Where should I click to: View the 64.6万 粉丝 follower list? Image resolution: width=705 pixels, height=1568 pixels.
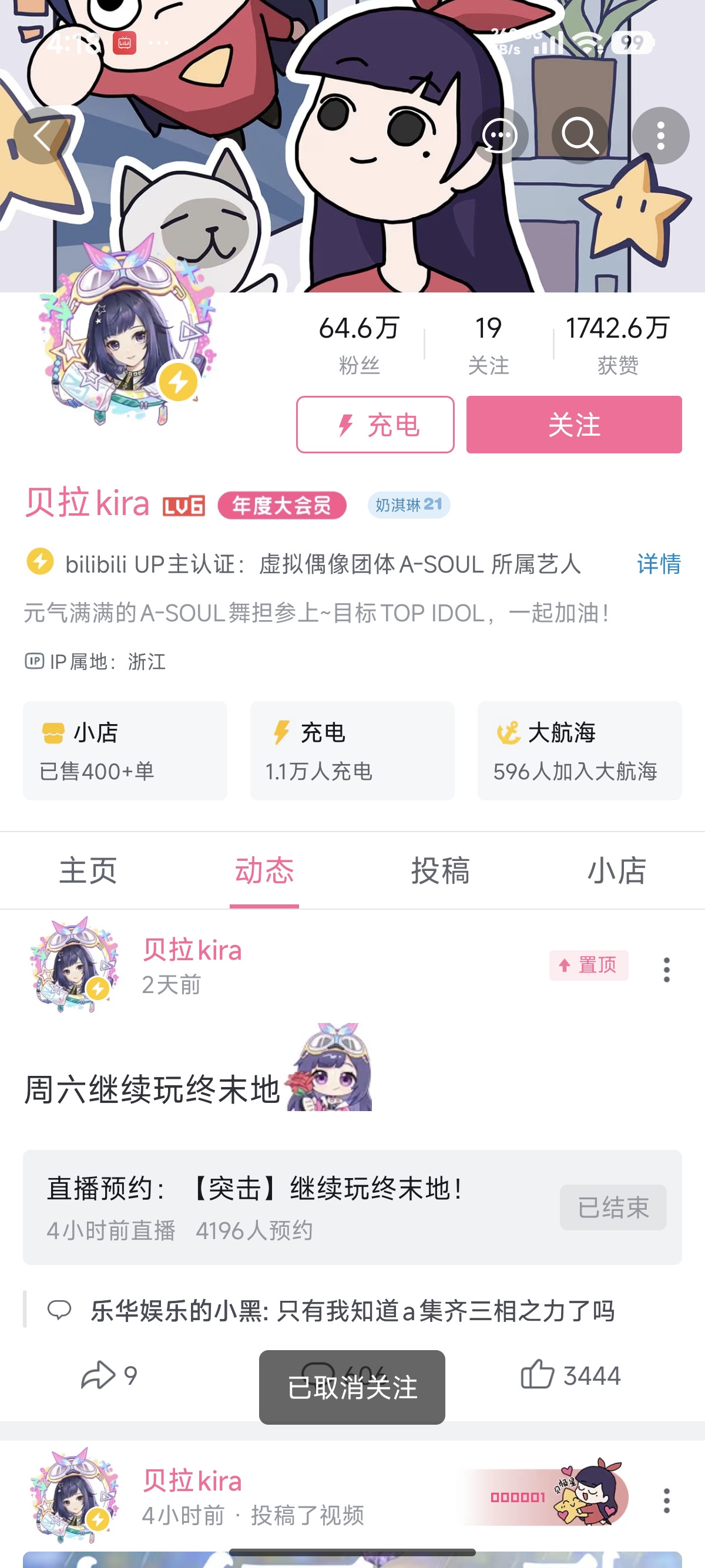tap(359, 344)
